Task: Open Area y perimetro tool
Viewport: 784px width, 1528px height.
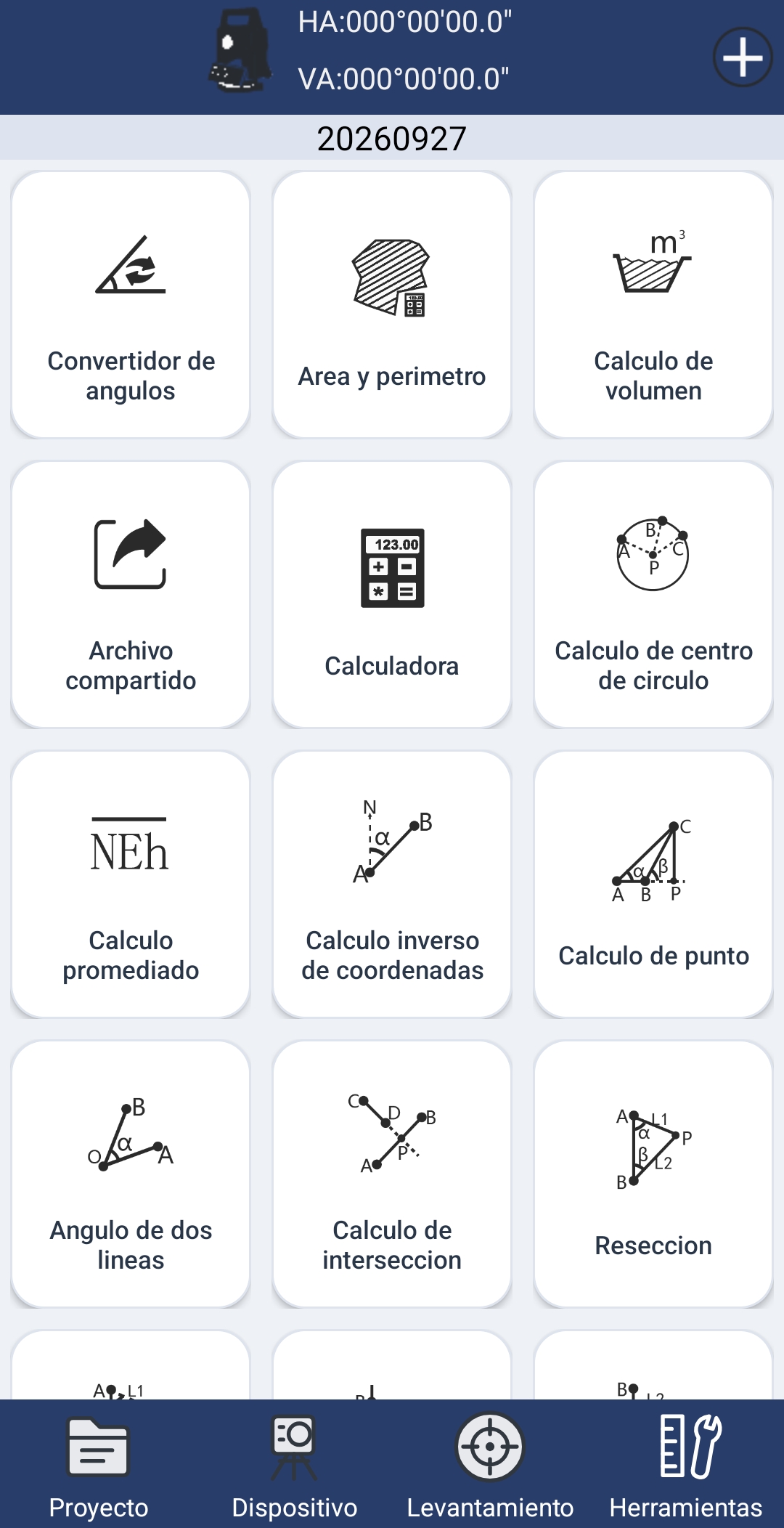Action: tap(392, 304)
